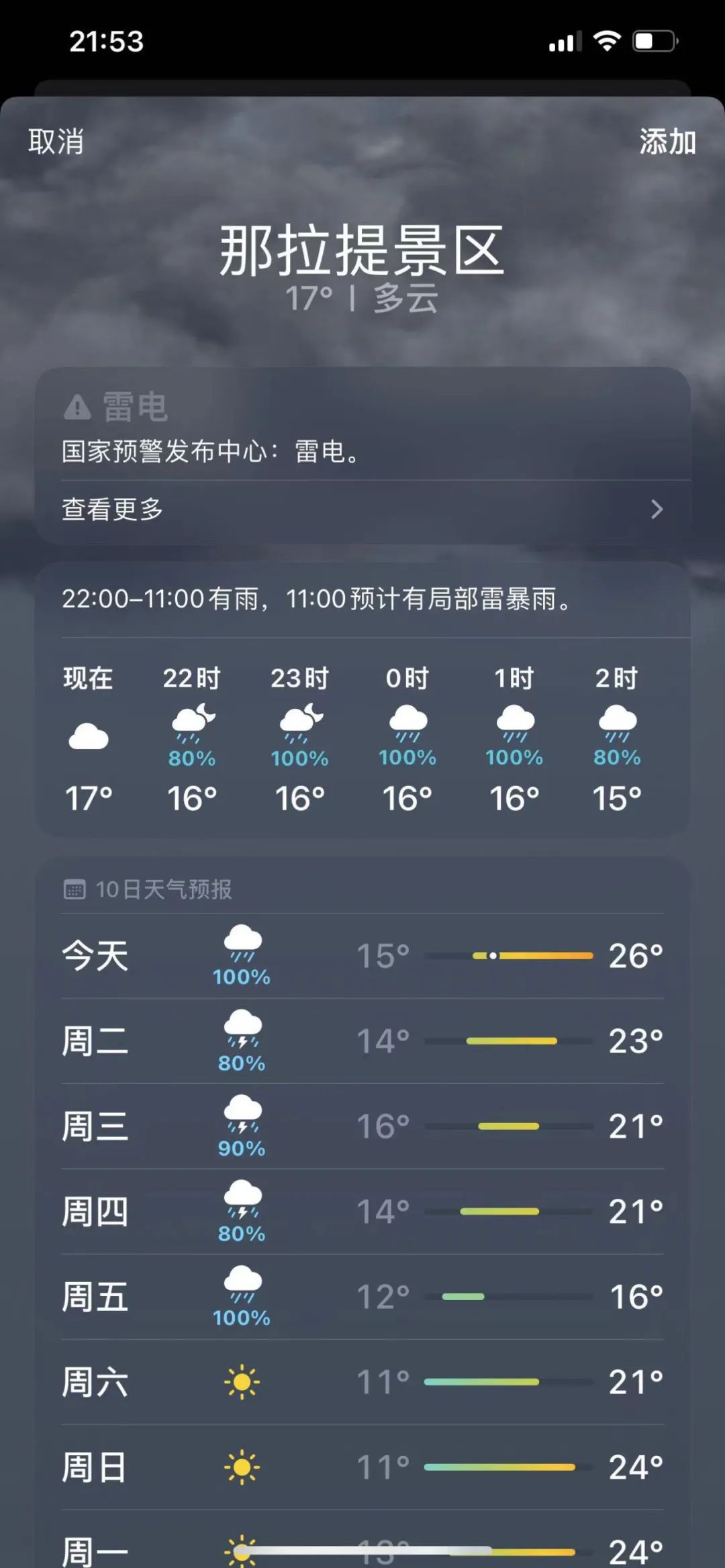Open the 周二 forecast row

362,1041
